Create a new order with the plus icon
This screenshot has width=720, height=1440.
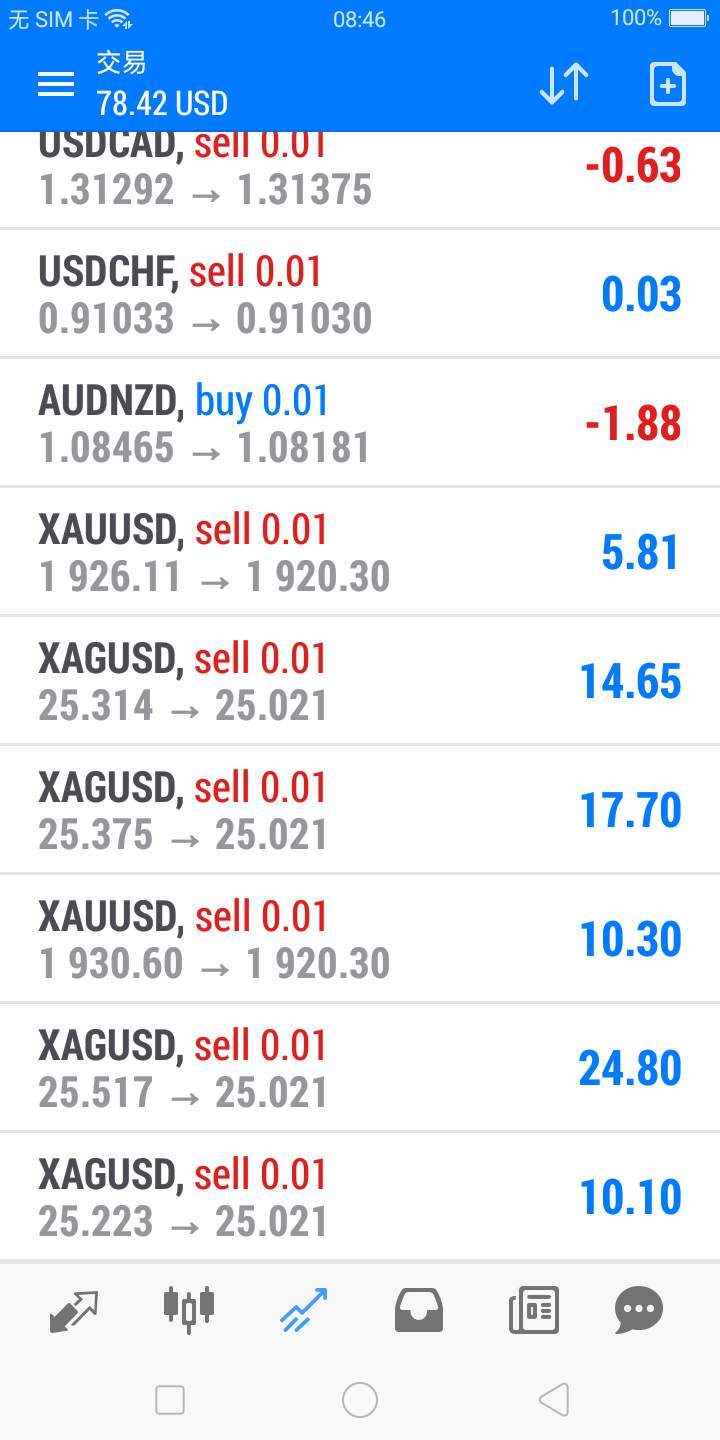click(668, 84)
